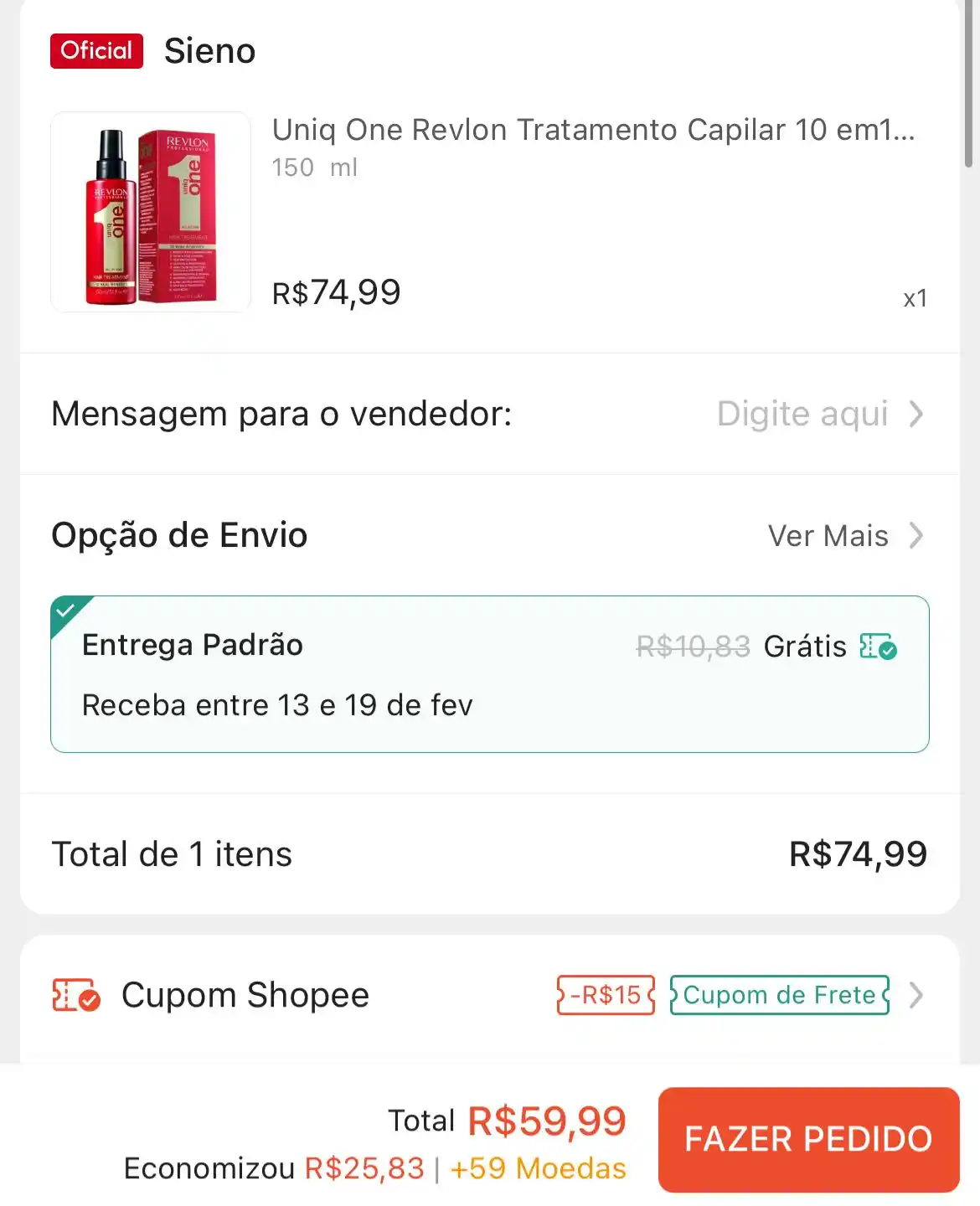The height and width of the screenshot is (1206, 980).
Task: Open the Sieno store page
Action: coord(209,50)
